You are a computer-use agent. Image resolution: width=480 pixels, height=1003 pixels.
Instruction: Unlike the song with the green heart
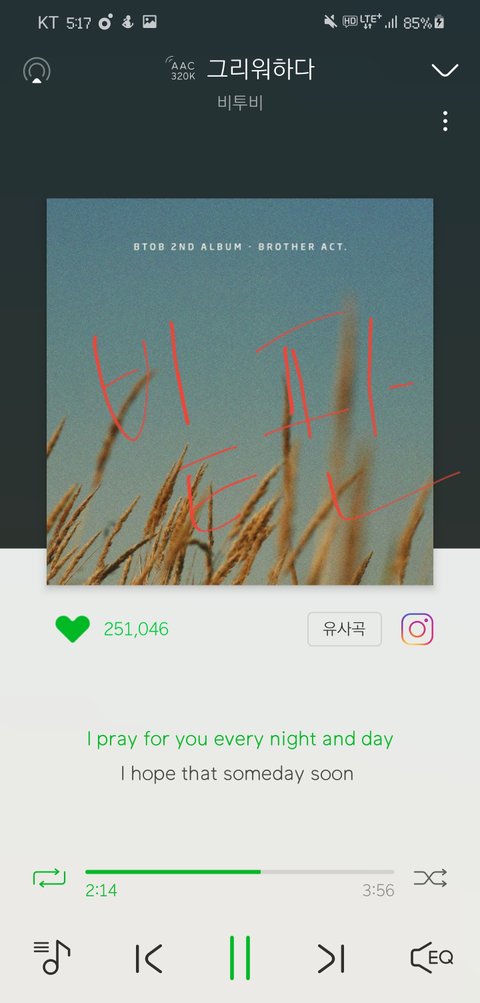click(72, 629)
